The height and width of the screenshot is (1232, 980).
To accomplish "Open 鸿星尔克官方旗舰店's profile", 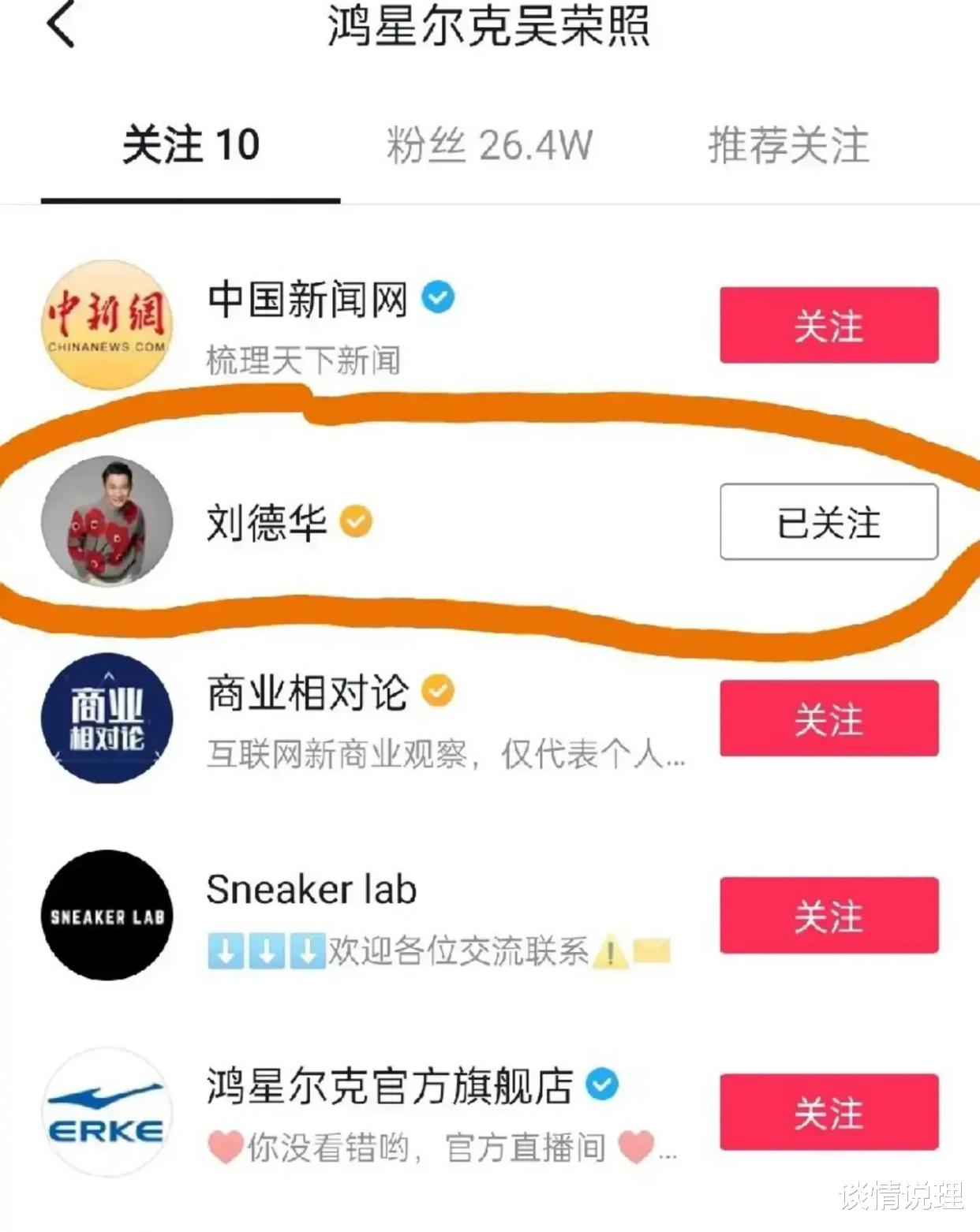I will 390,1085.
